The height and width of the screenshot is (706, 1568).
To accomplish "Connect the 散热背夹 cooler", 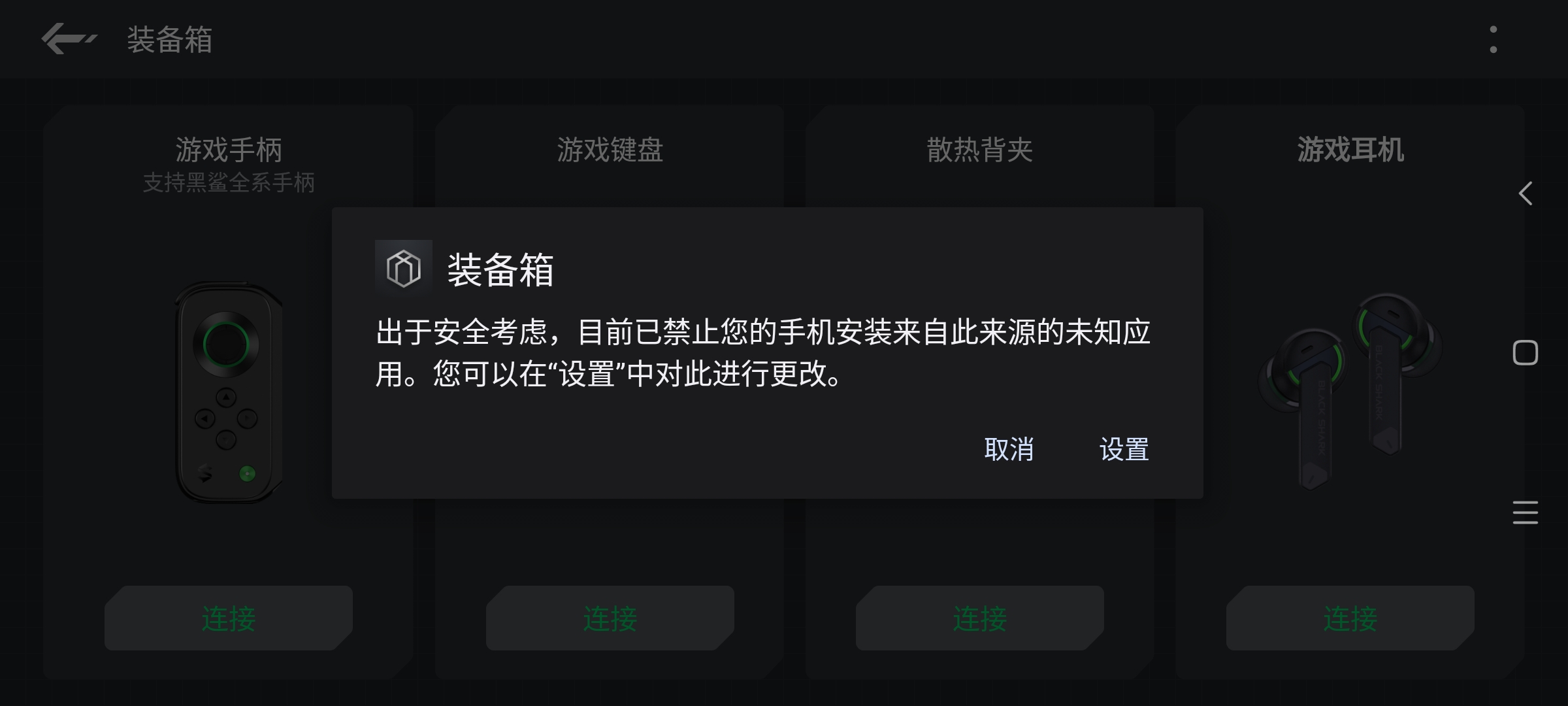I will coord(980,618).
